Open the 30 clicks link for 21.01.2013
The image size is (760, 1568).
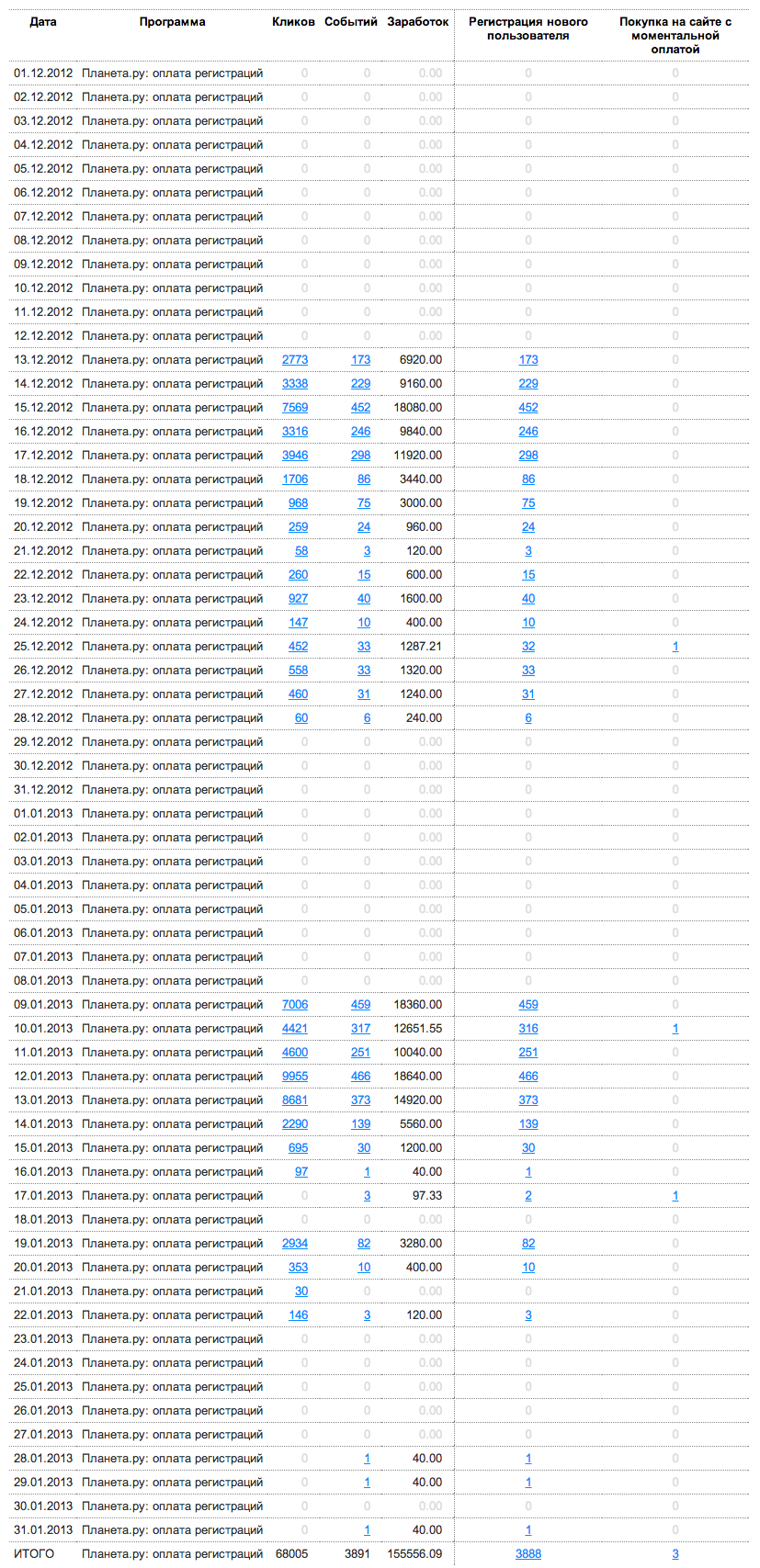(301, 1292)
